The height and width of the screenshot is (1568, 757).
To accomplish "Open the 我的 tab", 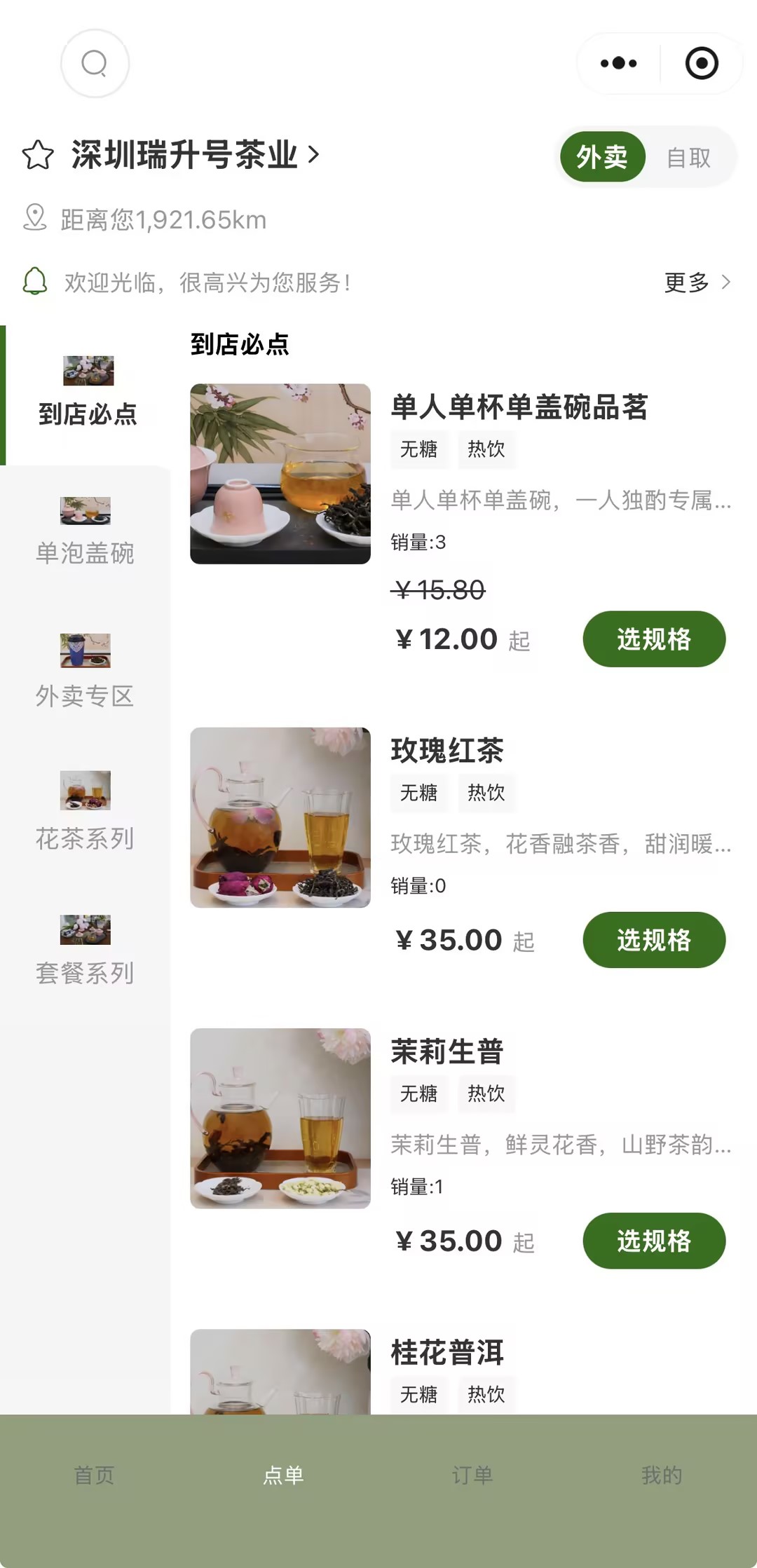I will pos(662,1475).
